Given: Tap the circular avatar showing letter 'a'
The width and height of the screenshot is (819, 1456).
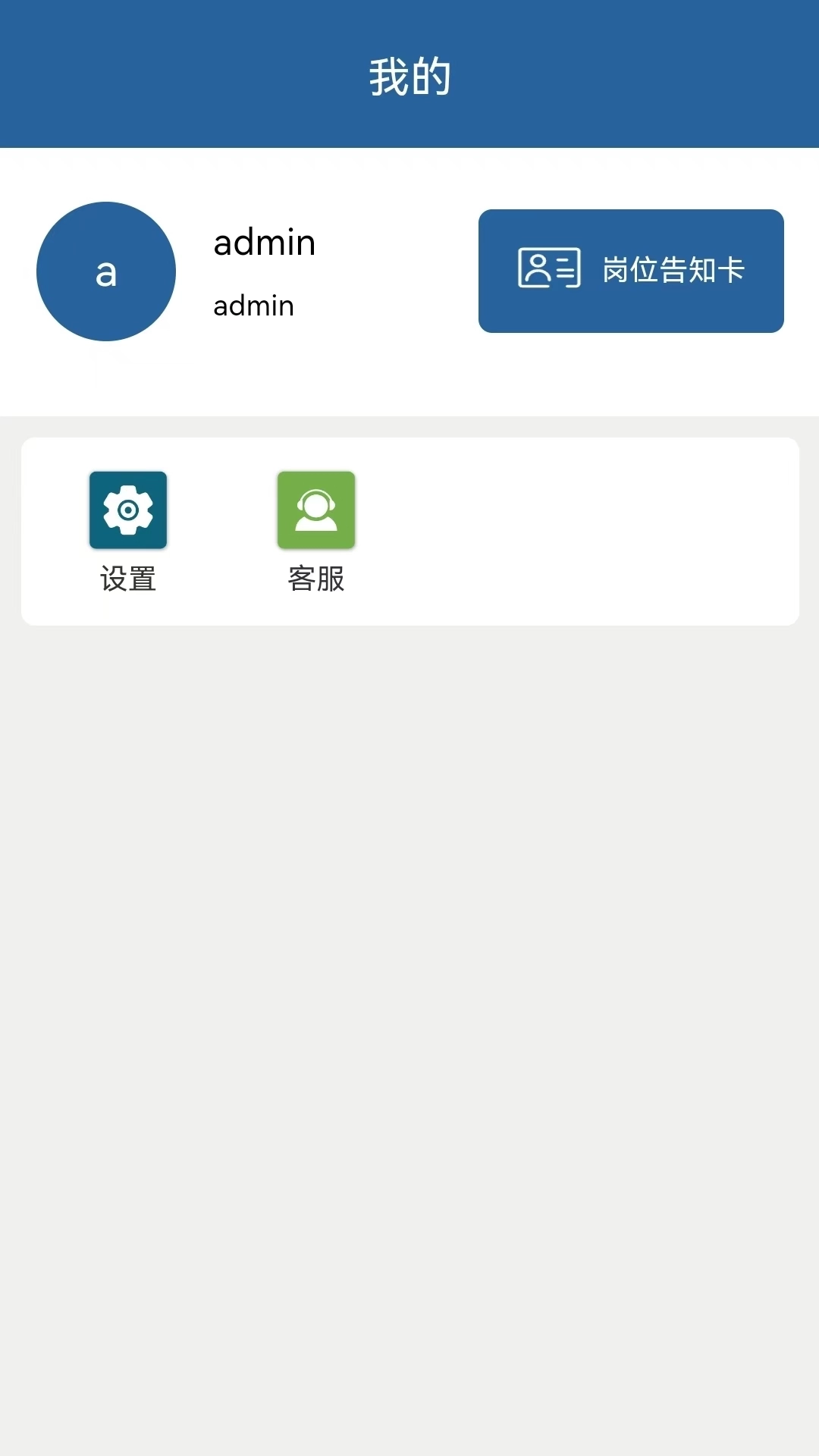Looking at the screenshot, I should 105,271.
